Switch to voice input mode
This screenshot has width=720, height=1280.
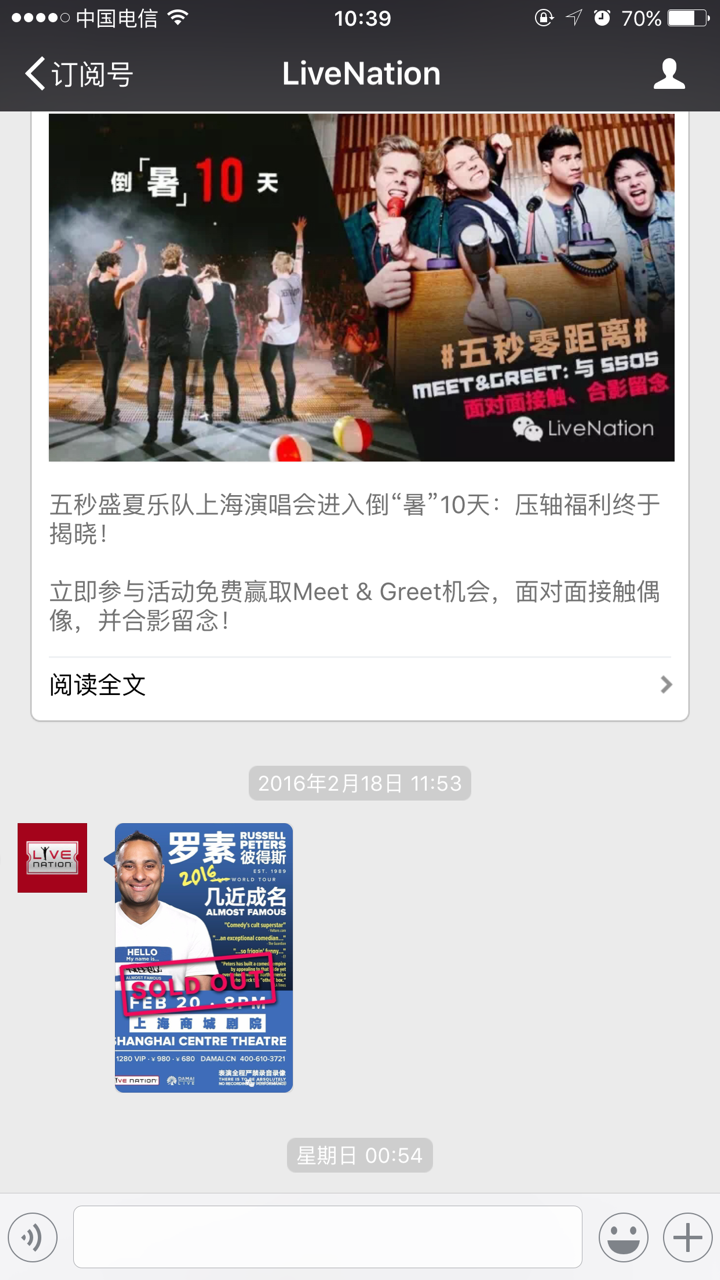click(32, 1238)
